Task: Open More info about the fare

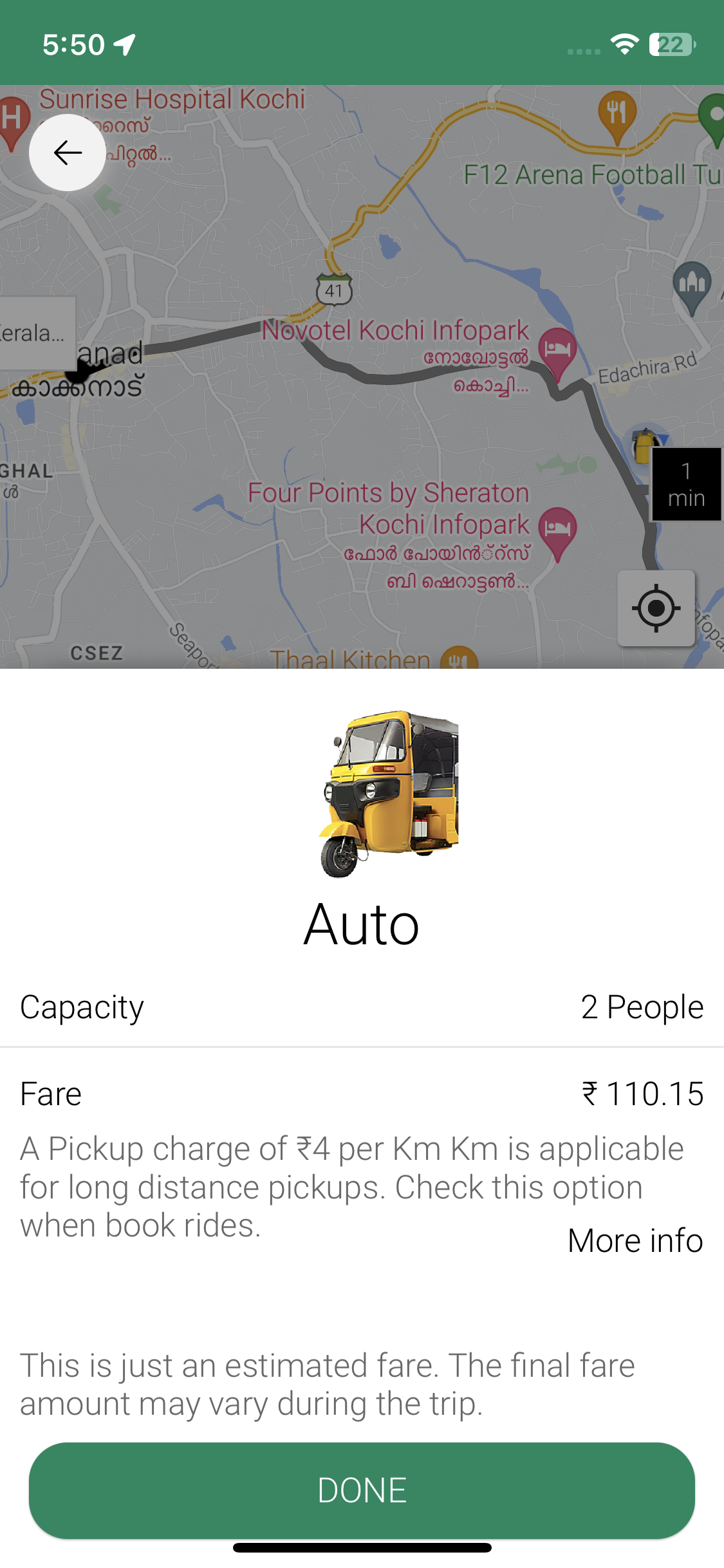Action: tap(635, 1240)
